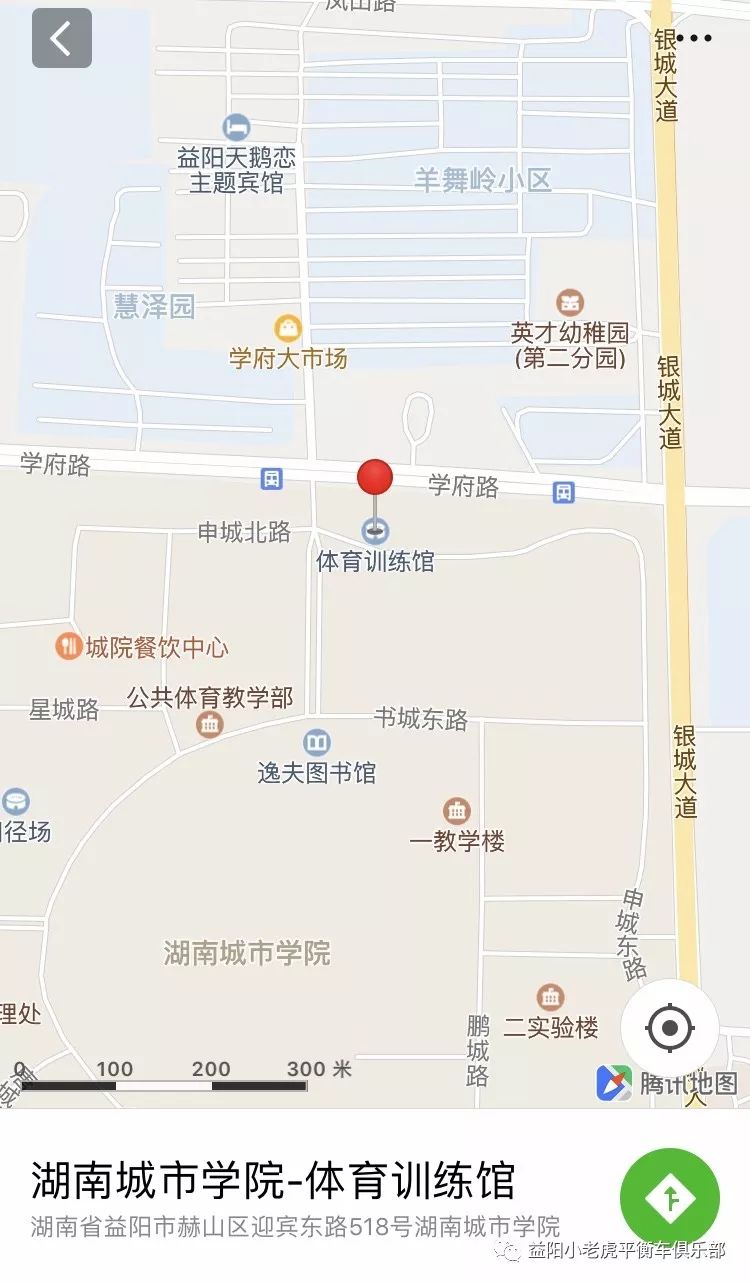Go back using the top-left arrow

point(62,39)
